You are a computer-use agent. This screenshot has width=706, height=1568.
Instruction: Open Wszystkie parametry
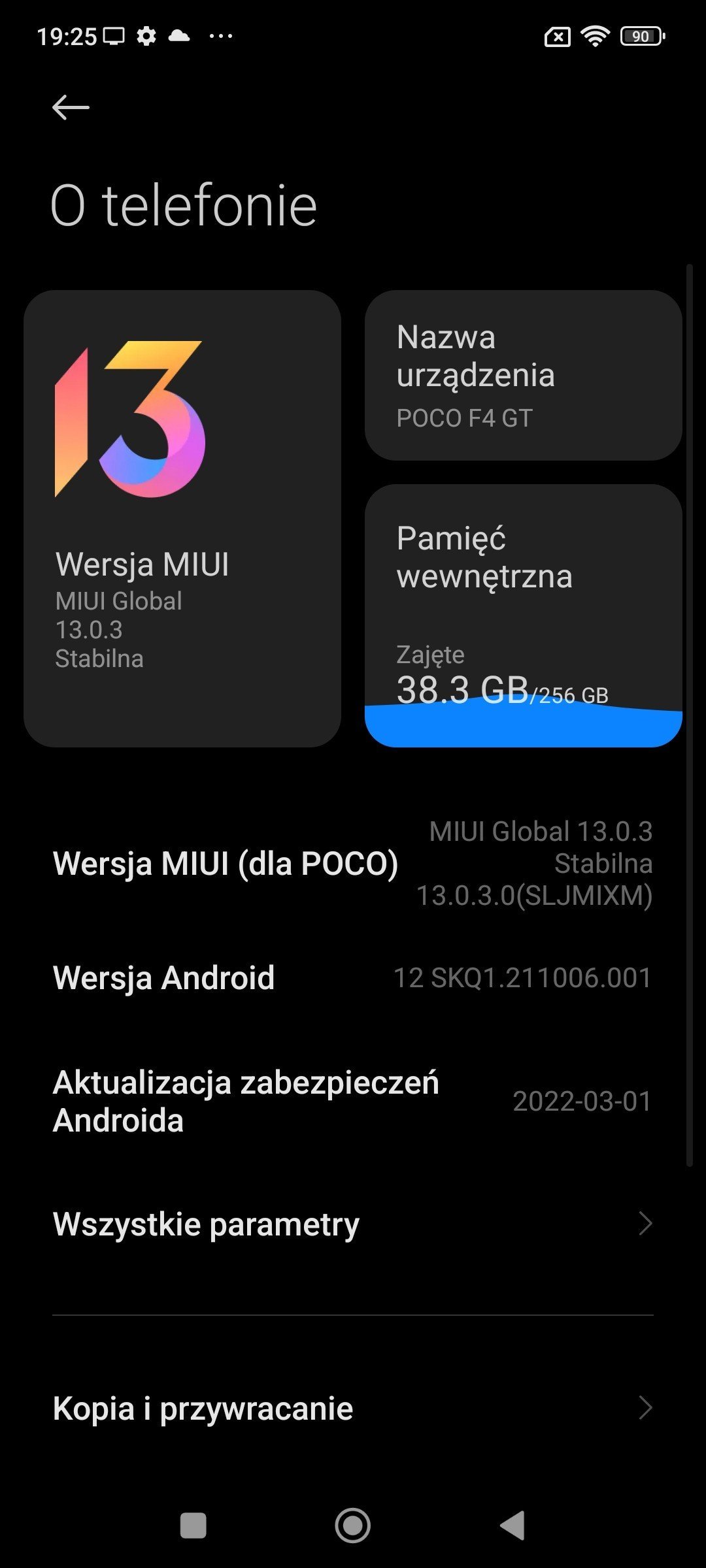point(353,1224)
